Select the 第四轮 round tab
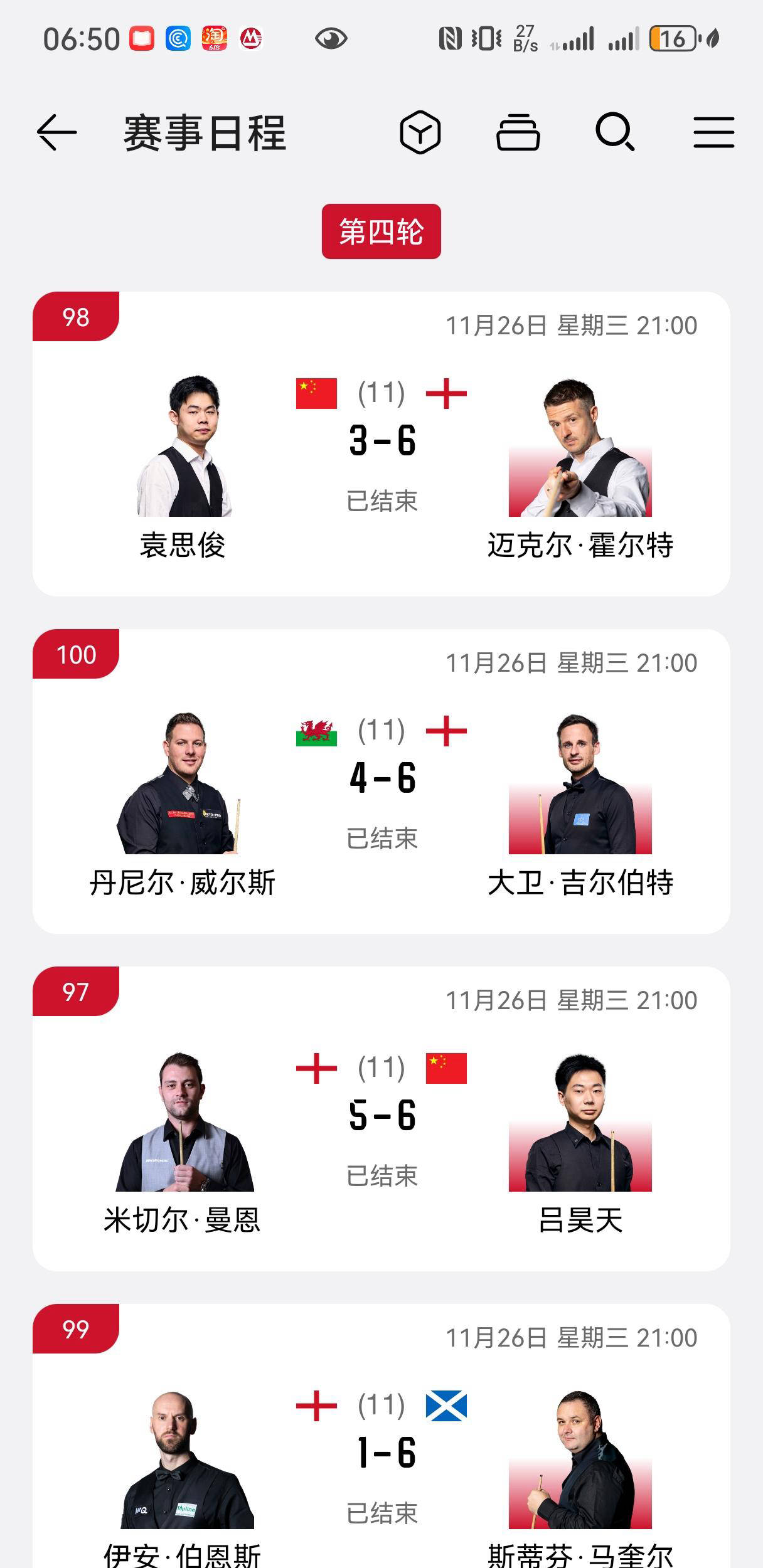The image size is (763, 1568). coord(381,231)
